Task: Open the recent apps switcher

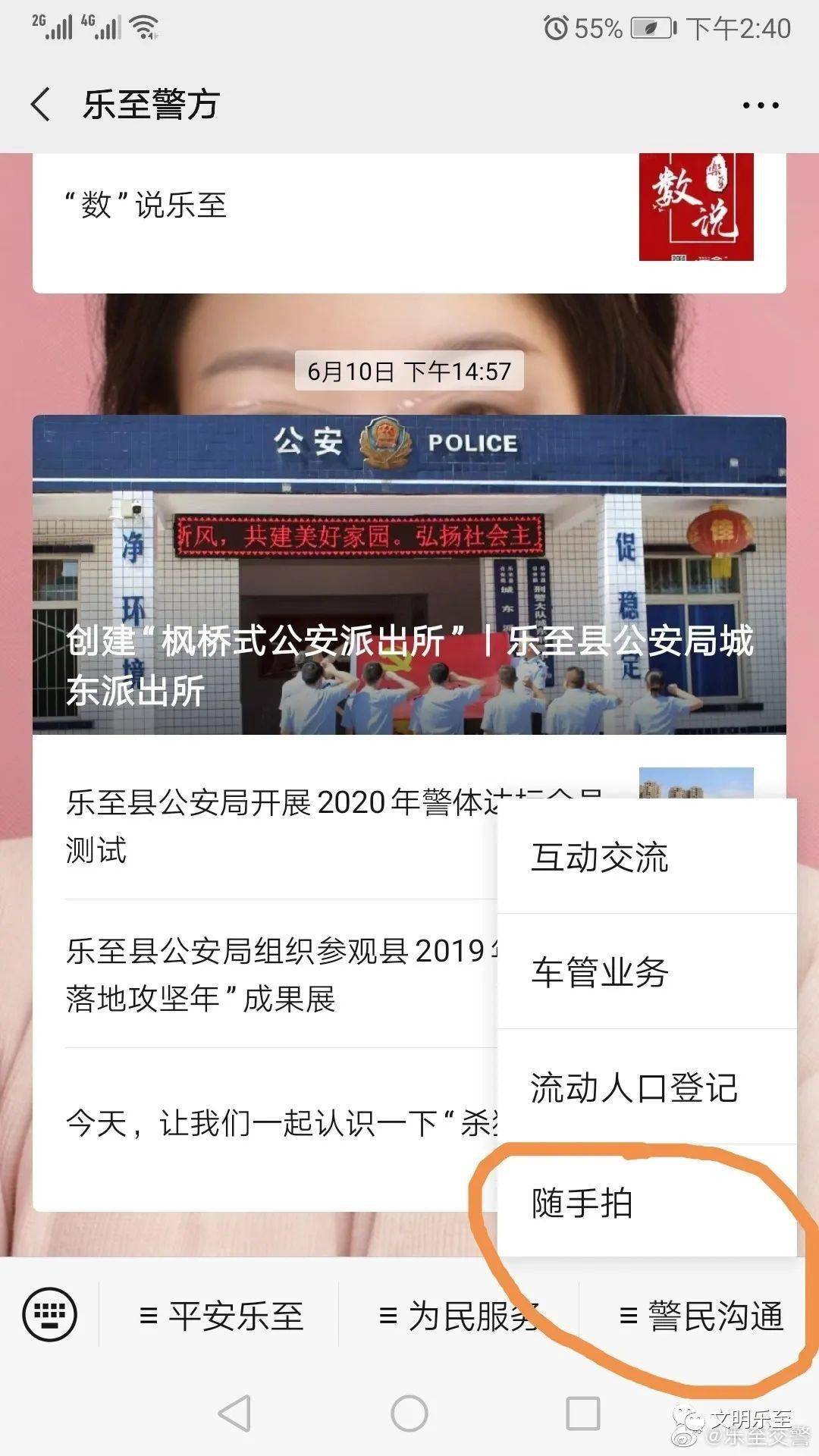Action: 583,1414
